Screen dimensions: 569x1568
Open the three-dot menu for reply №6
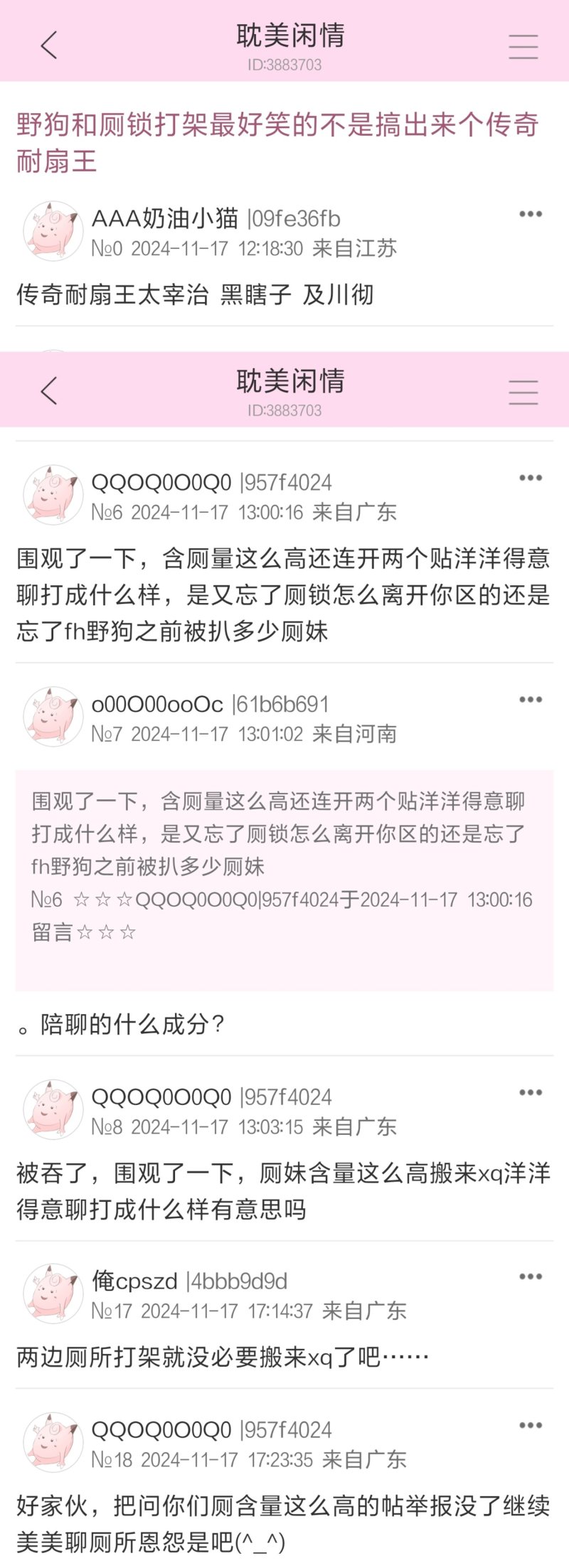point(531,478)
